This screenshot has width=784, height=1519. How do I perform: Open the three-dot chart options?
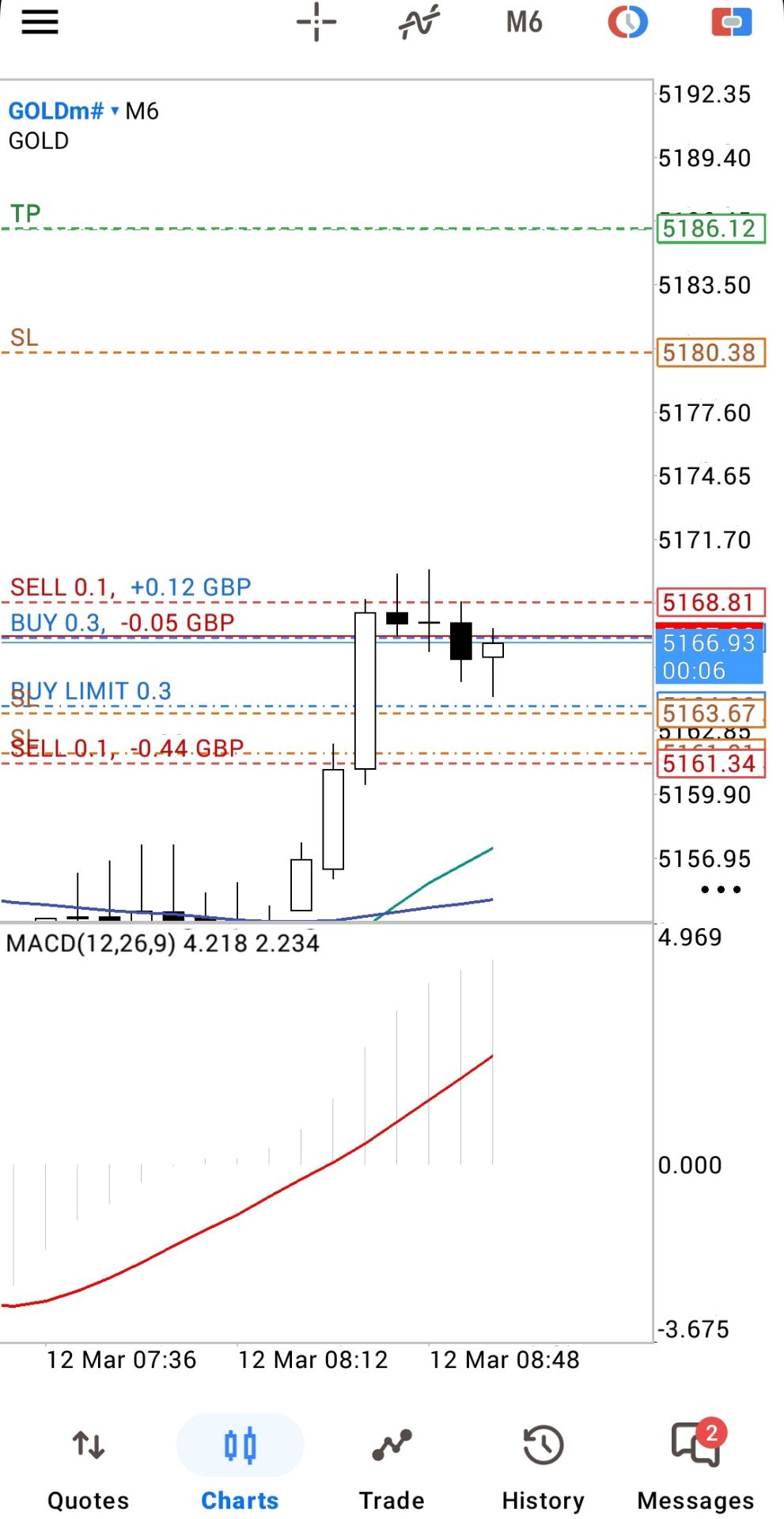tap(721, 889)
